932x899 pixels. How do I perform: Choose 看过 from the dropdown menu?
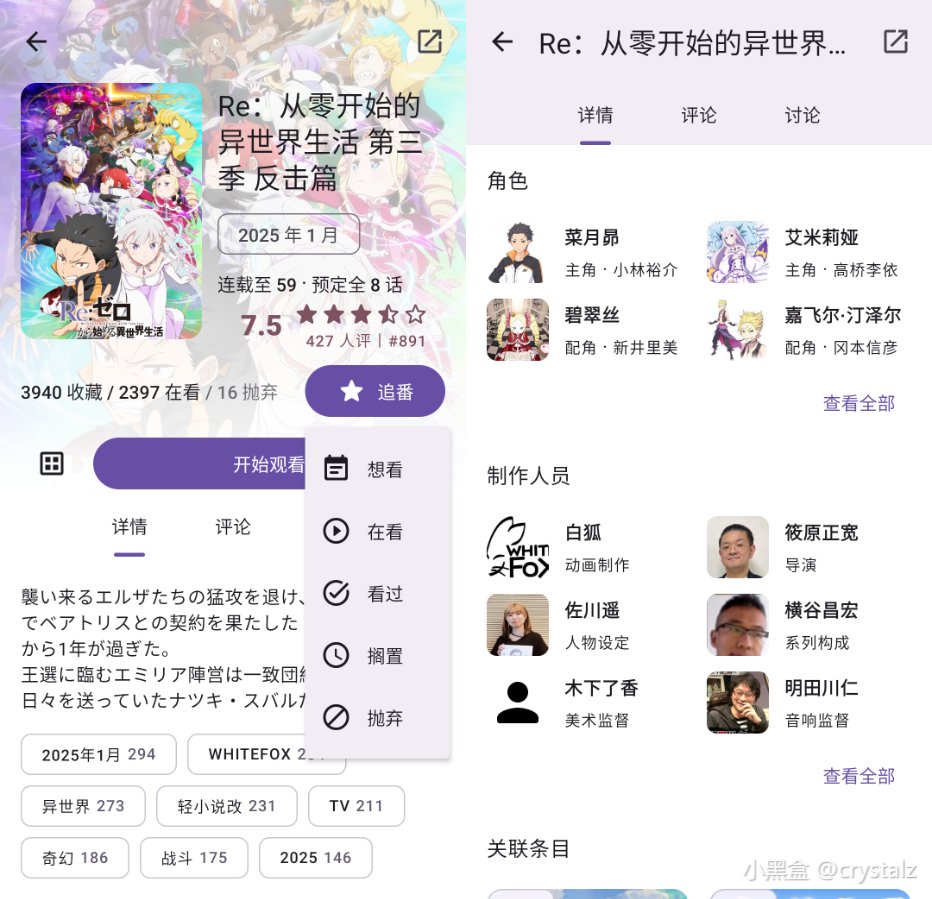(x=377, y=593)
